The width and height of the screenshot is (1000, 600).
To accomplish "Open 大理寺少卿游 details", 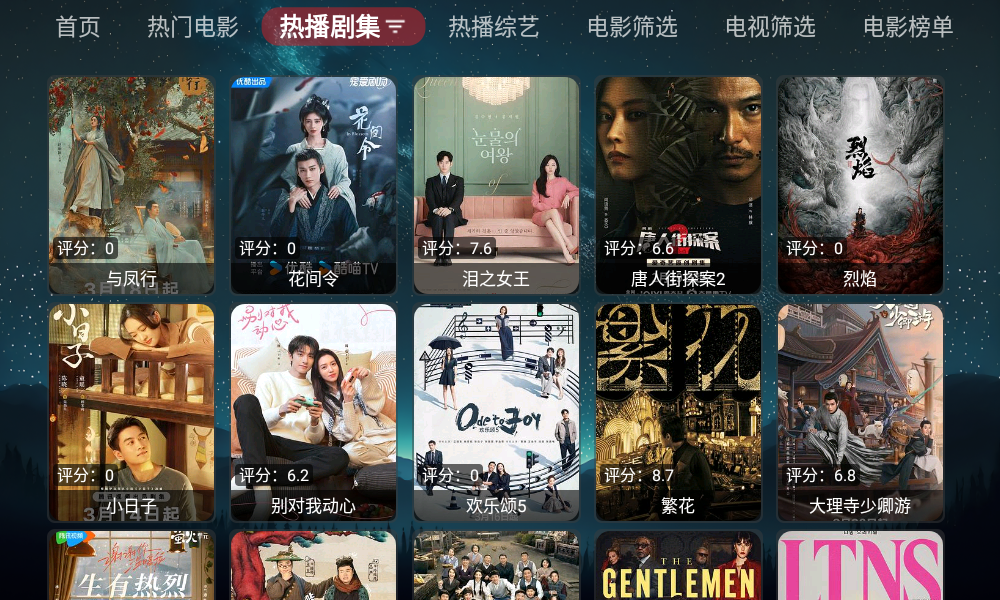I will [860, 412].
